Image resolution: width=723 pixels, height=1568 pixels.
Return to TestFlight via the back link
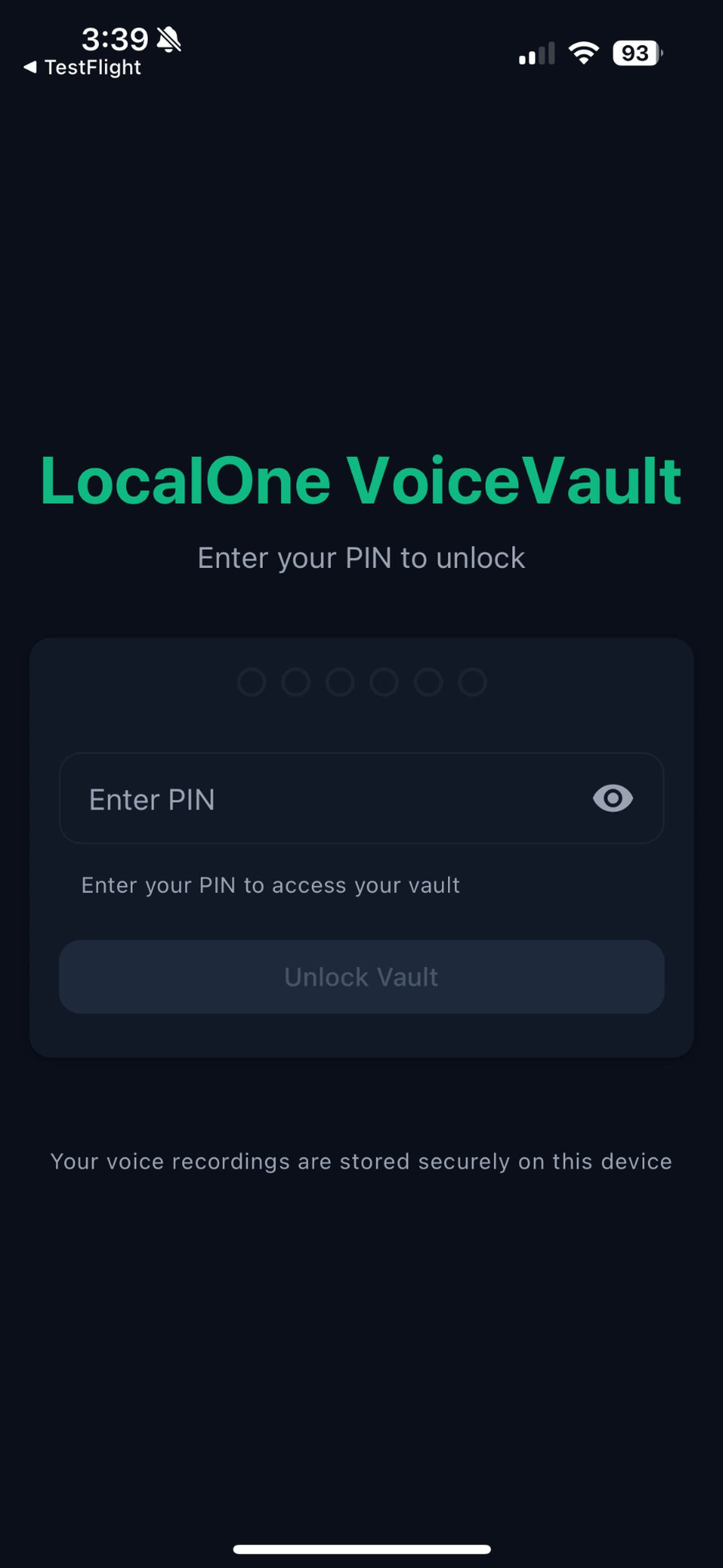pos(83,67)
